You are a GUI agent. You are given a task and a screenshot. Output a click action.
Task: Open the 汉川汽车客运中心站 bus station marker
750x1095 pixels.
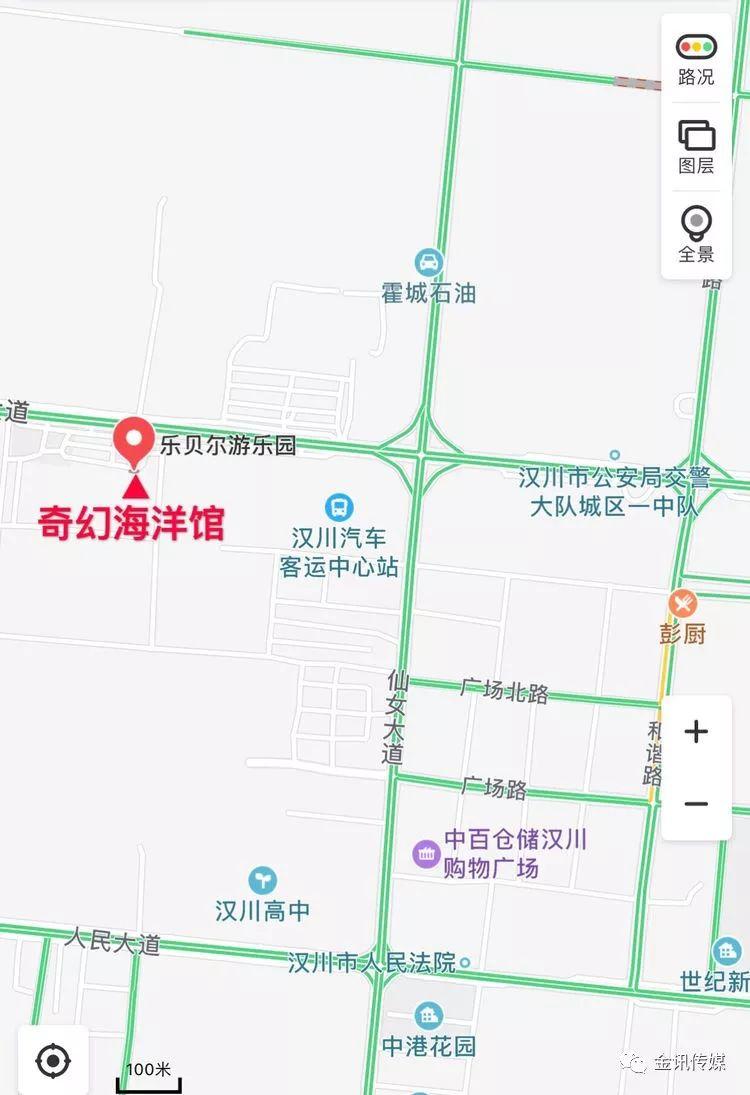point(339,507)
